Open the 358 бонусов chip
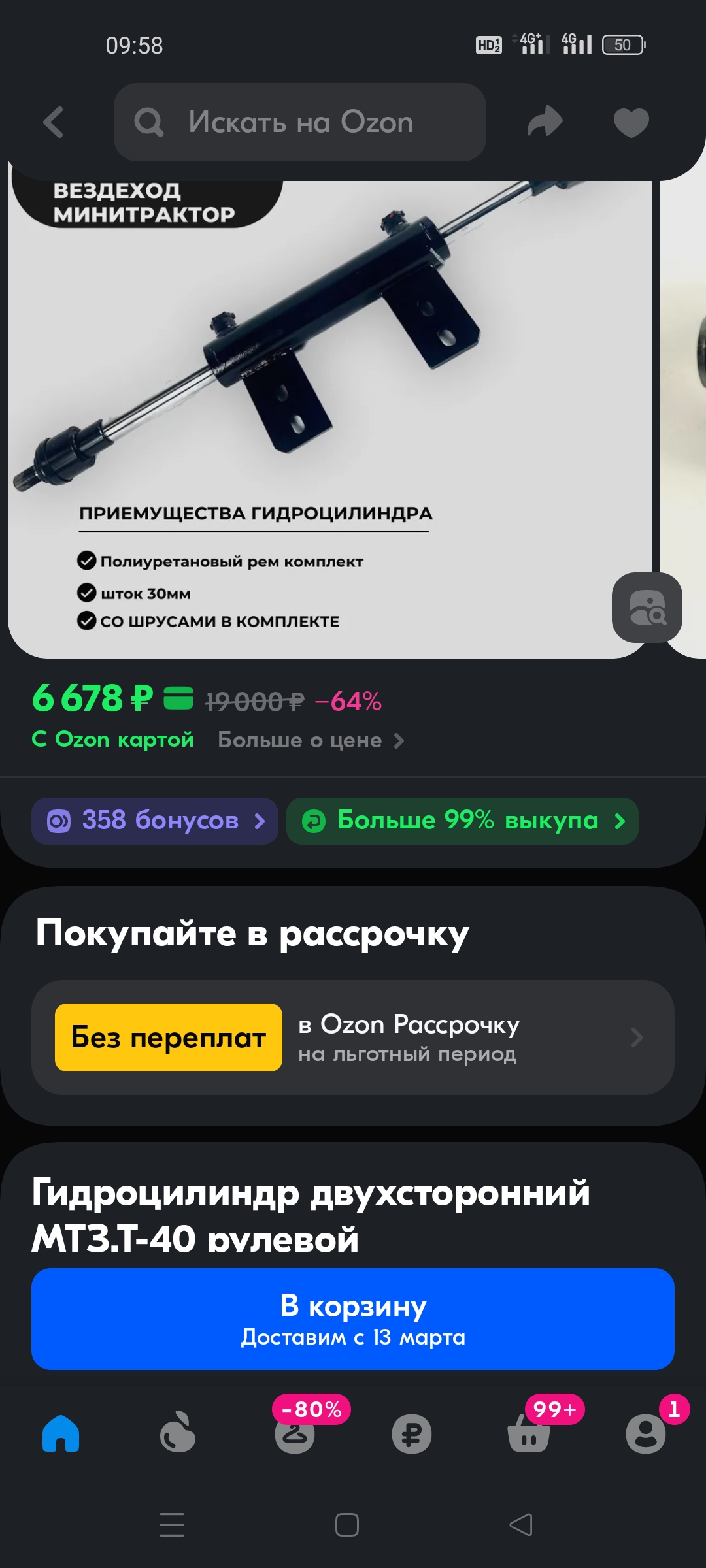 pos(155,821)
